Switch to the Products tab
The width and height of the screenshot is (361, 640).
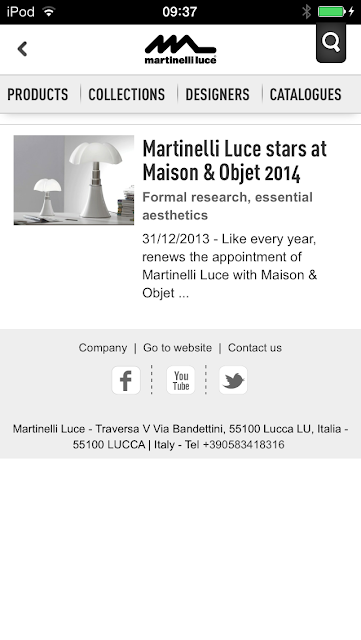(x=38, y=94)
